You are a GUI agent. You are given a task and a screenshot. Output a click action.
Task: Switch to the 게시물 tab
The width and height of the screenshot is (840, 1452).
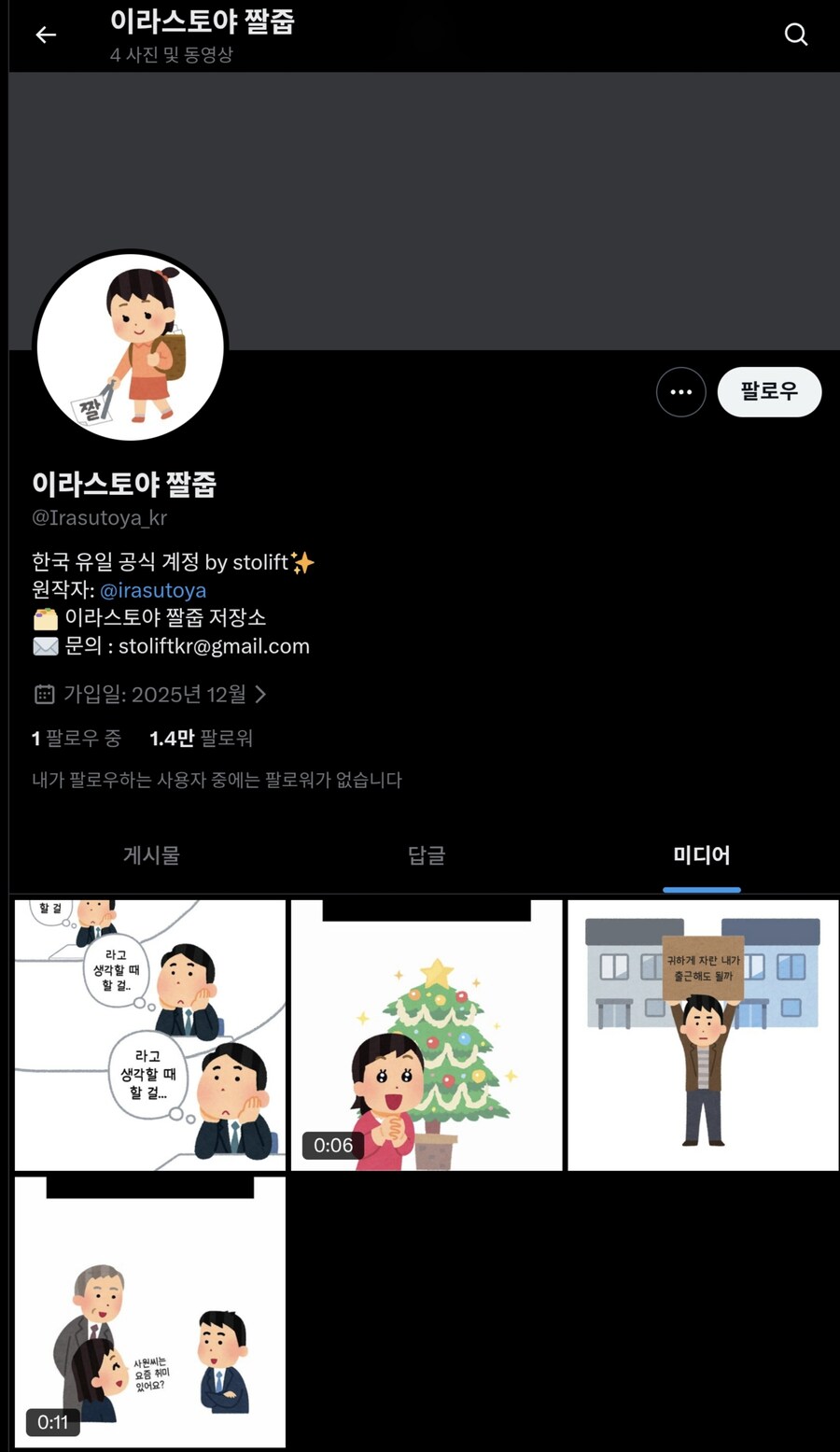click(150, 855)
